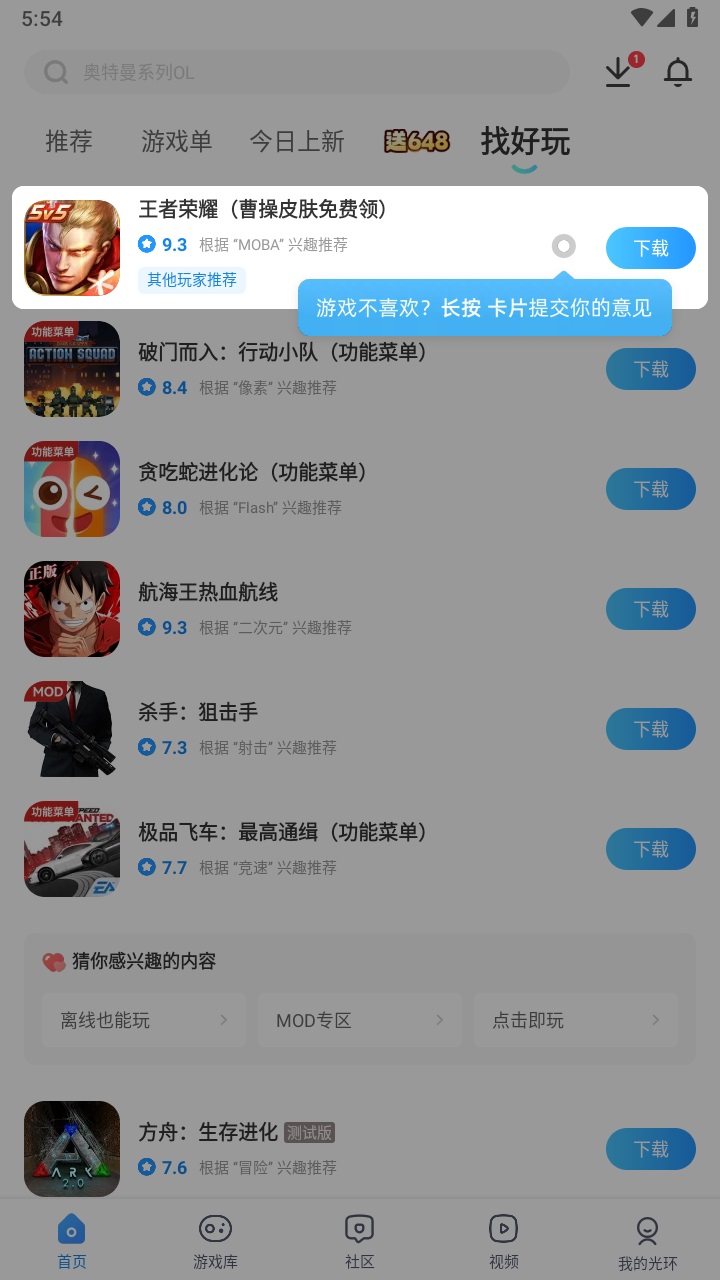Open the download manager icon with badge
Image resolution: width=720 pixels, height=1280 pixels.
pyautogui.click(x=618, y=73)
